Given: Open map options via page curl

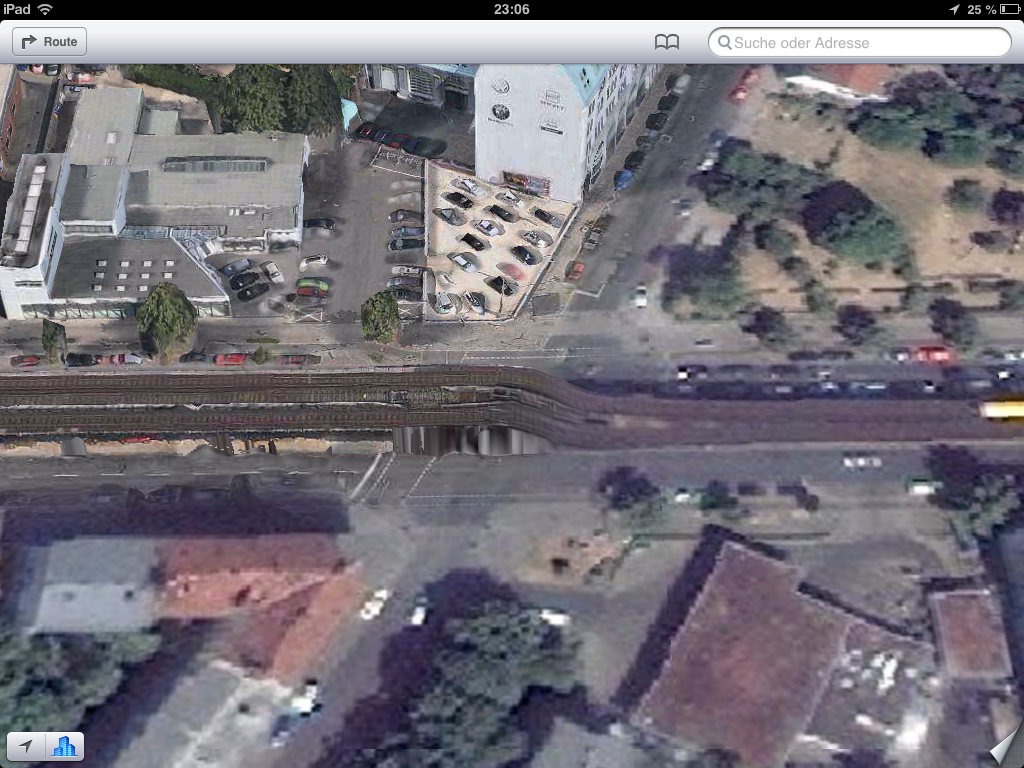Looking at the screenshot, I should click(x=1004, y=750).
